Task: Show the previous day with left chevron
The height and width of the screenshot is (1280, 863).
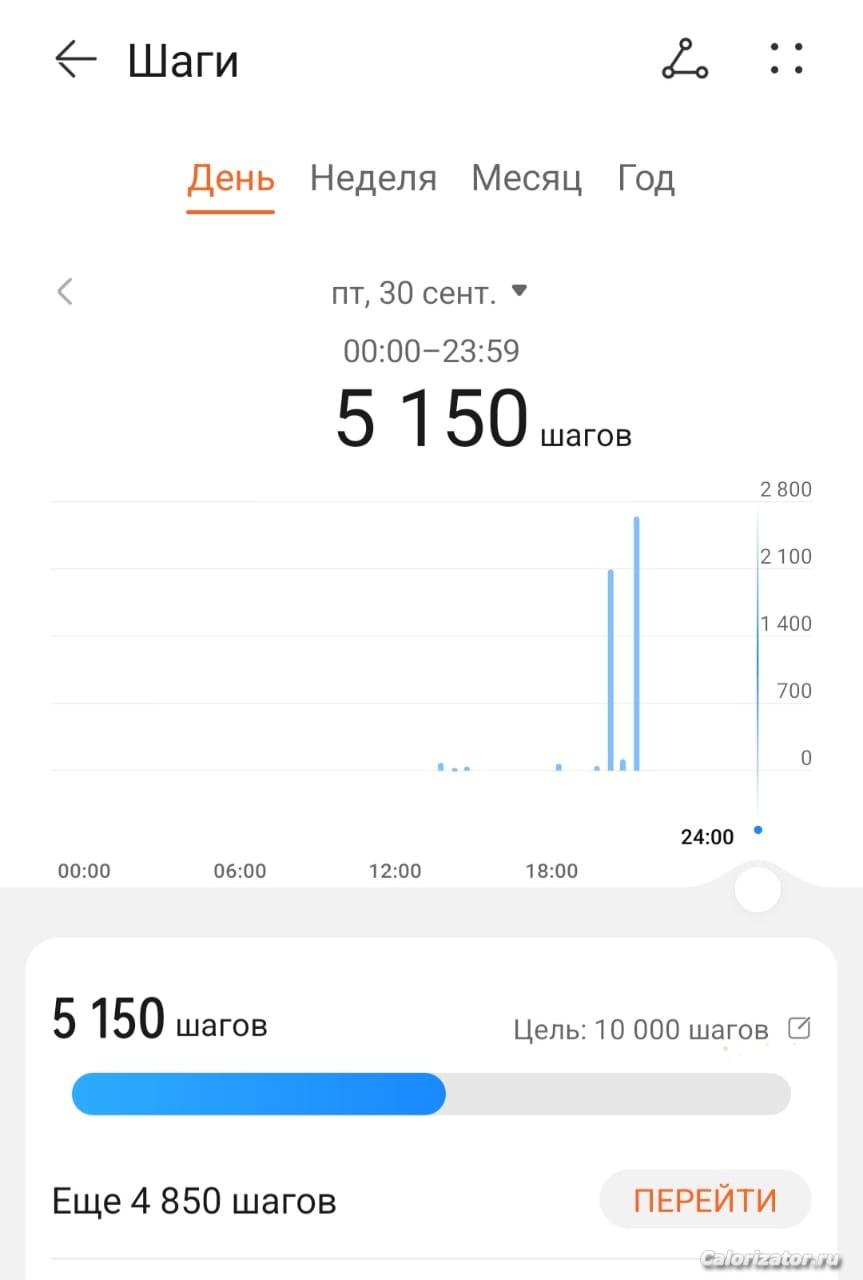Action: [66, 292]
